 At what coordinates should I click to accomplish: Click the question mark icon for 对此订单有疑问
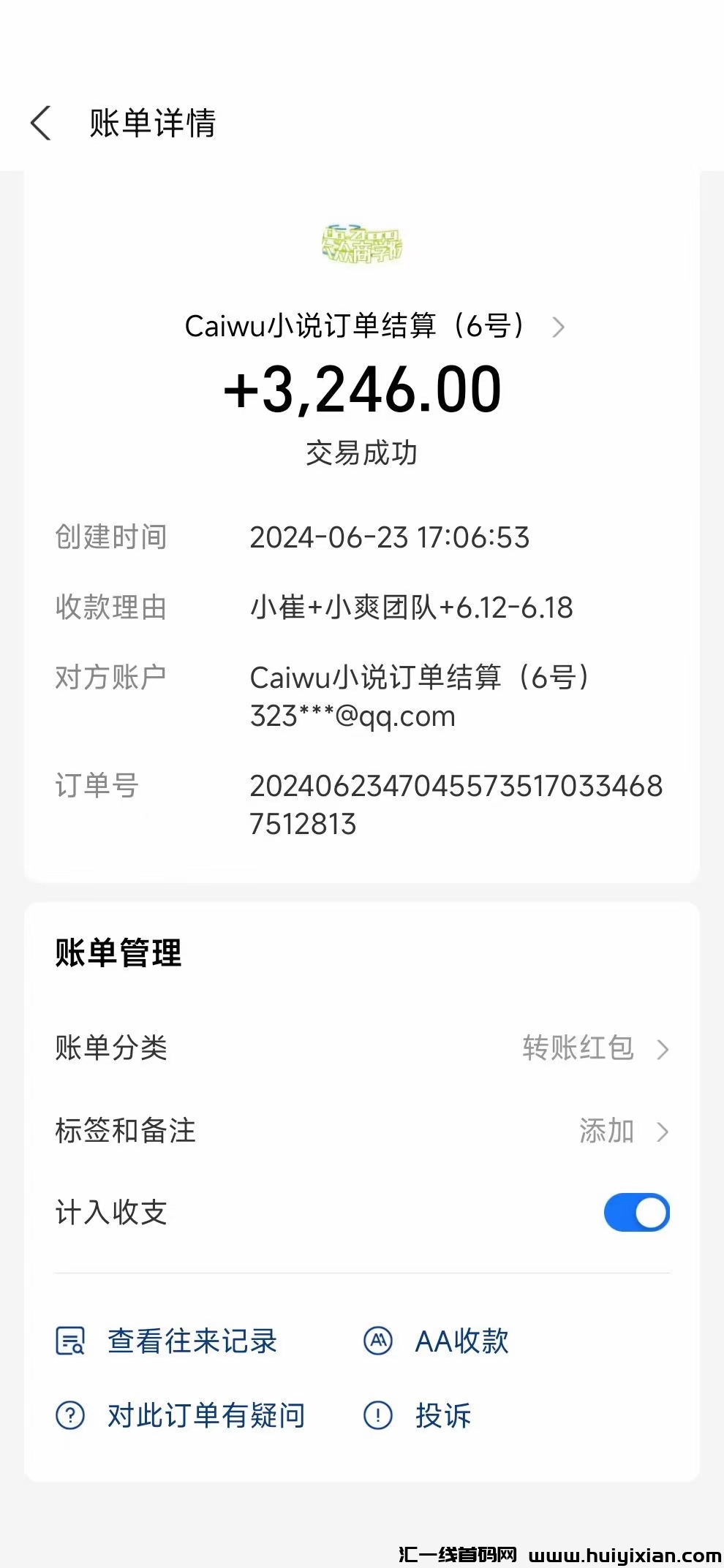pos(70,1414)
